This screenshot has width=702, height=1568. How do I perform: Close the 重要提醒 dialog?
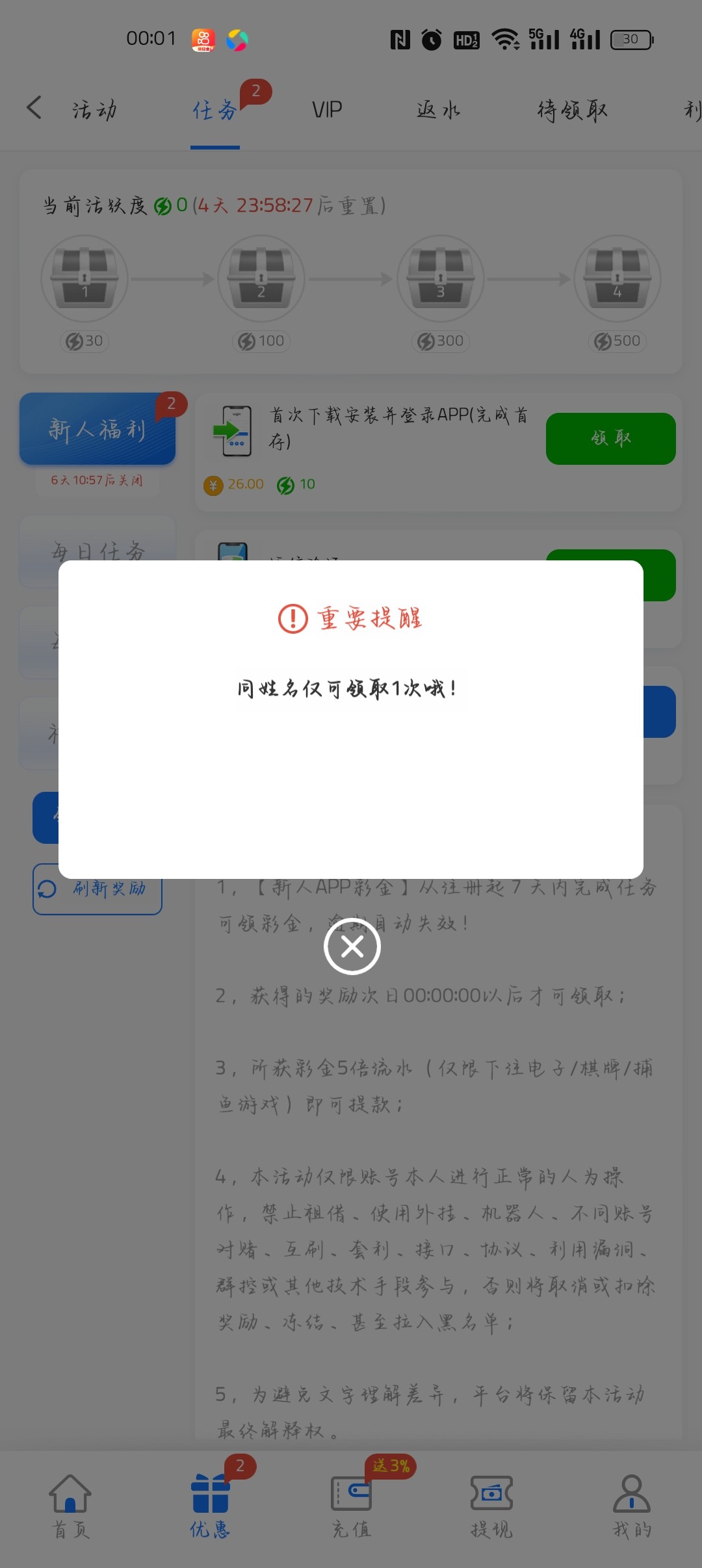352,947
